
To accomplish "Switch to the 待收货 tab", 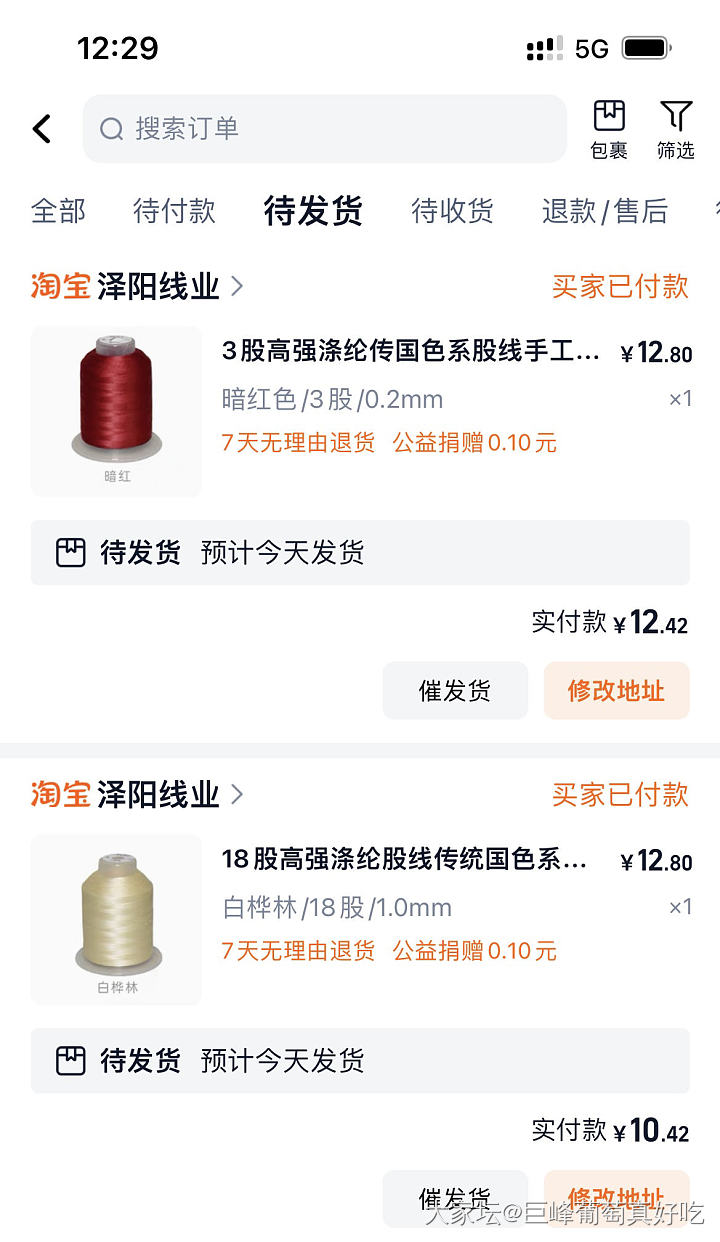I will point(453,211).
